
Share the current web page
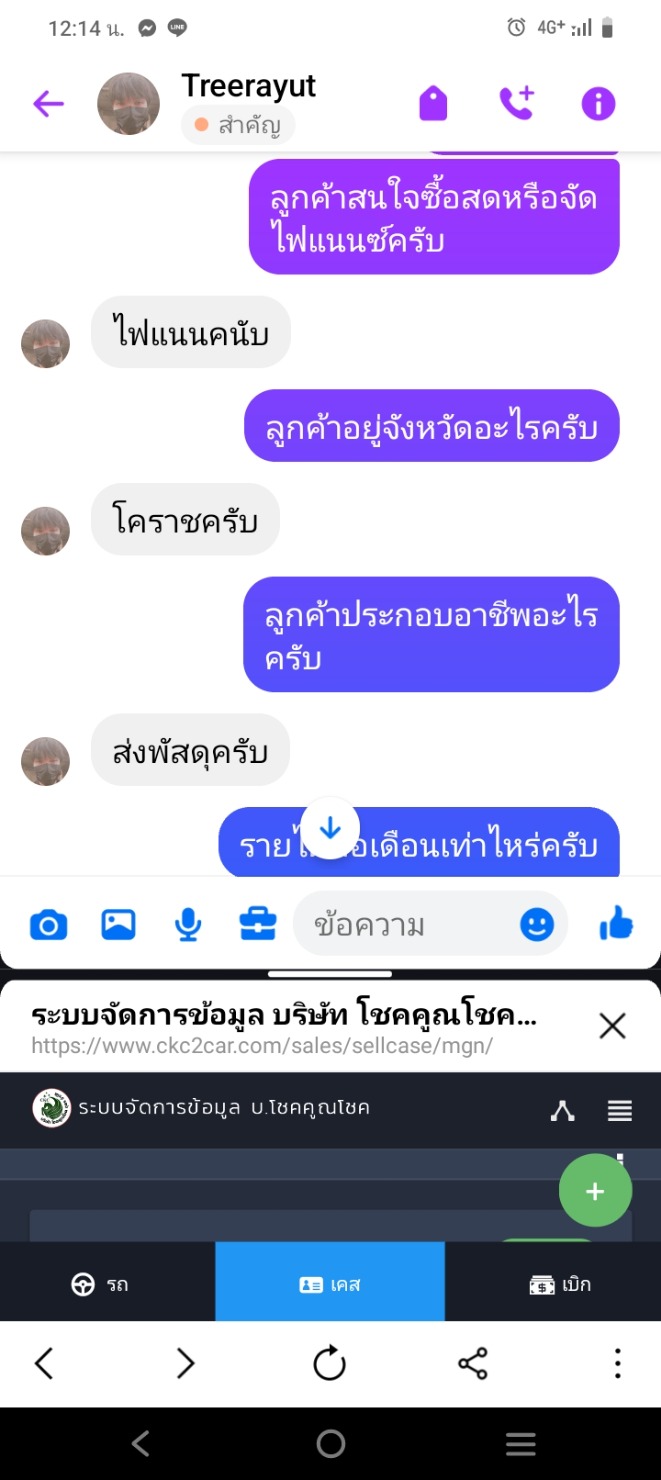click(472, 1363)
